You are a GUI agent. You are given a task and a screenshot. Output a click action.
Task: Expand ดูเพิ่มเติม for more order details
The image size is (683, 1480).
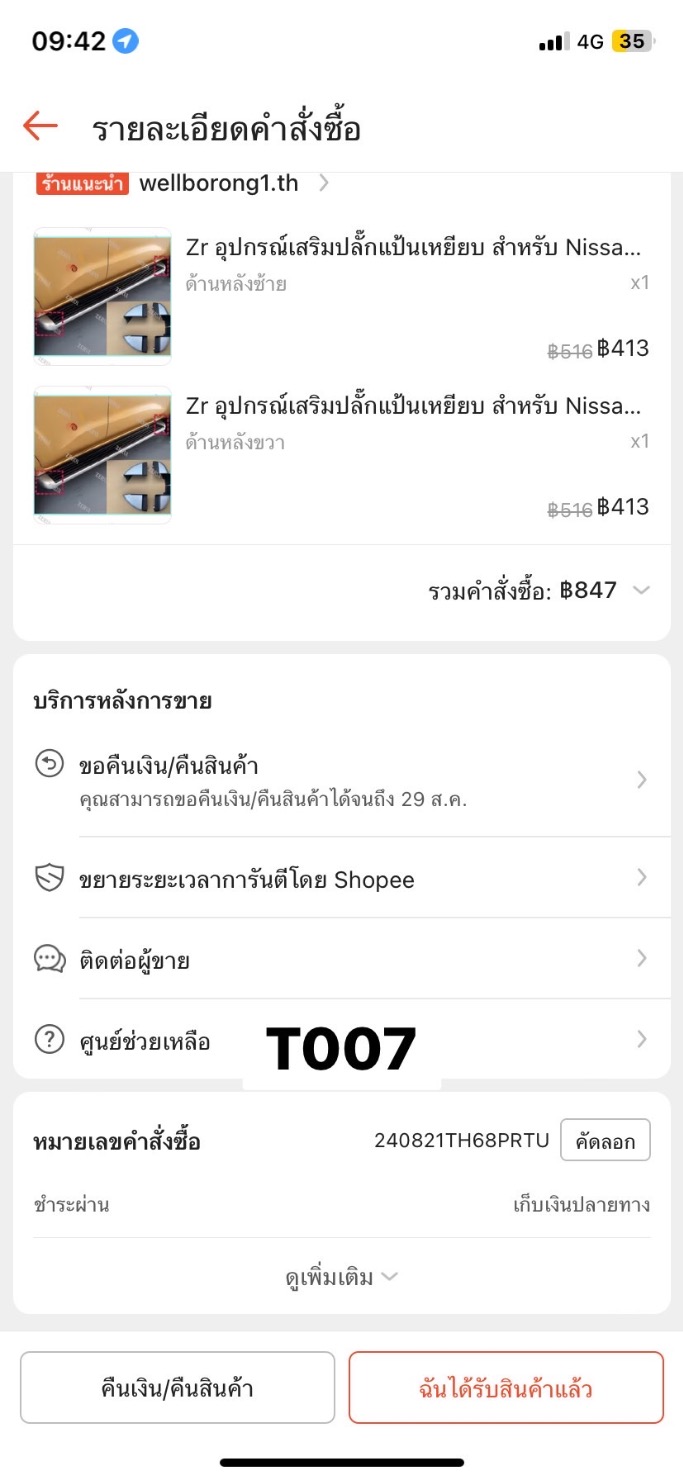point(341,1277)
